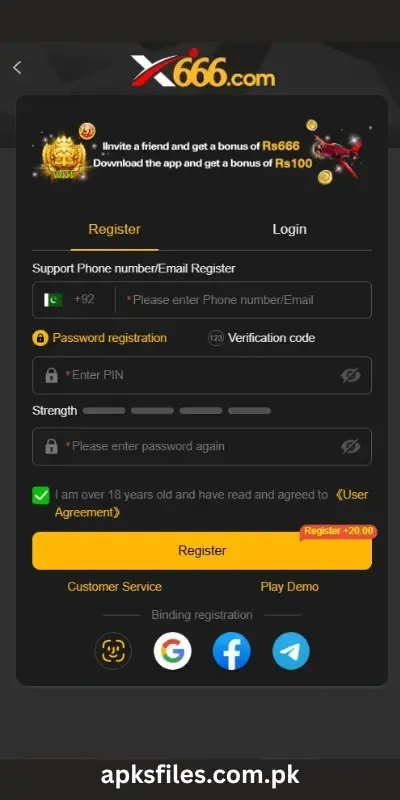The width and height of the screenshot is (400, 800).
Task: Choose Verification code option
Action: click(261, 338)
